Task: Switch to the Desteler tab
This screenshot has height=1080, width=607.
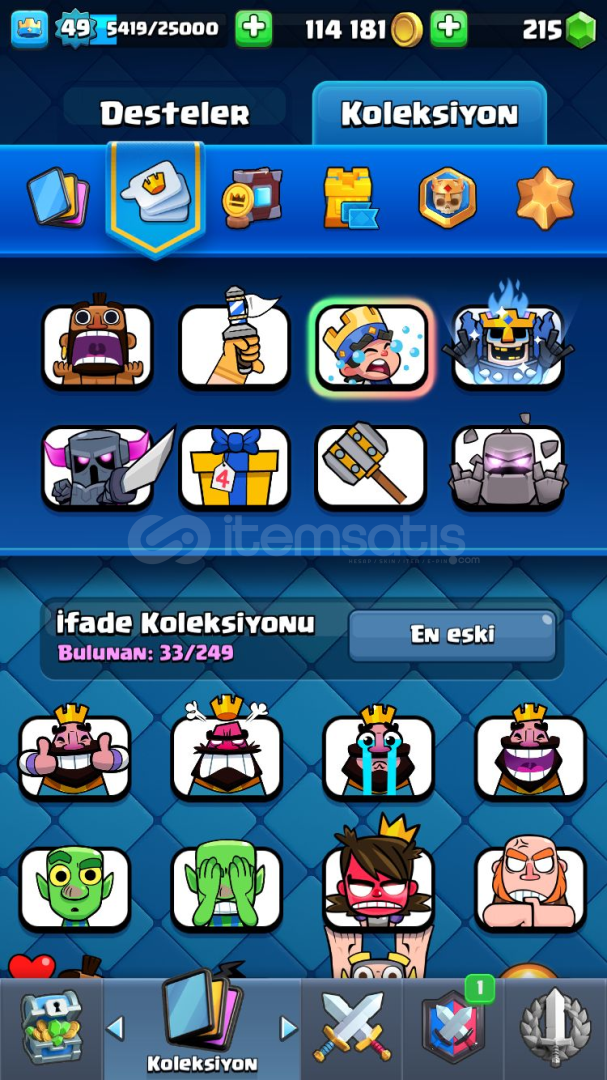Action: tap(174, 113)
